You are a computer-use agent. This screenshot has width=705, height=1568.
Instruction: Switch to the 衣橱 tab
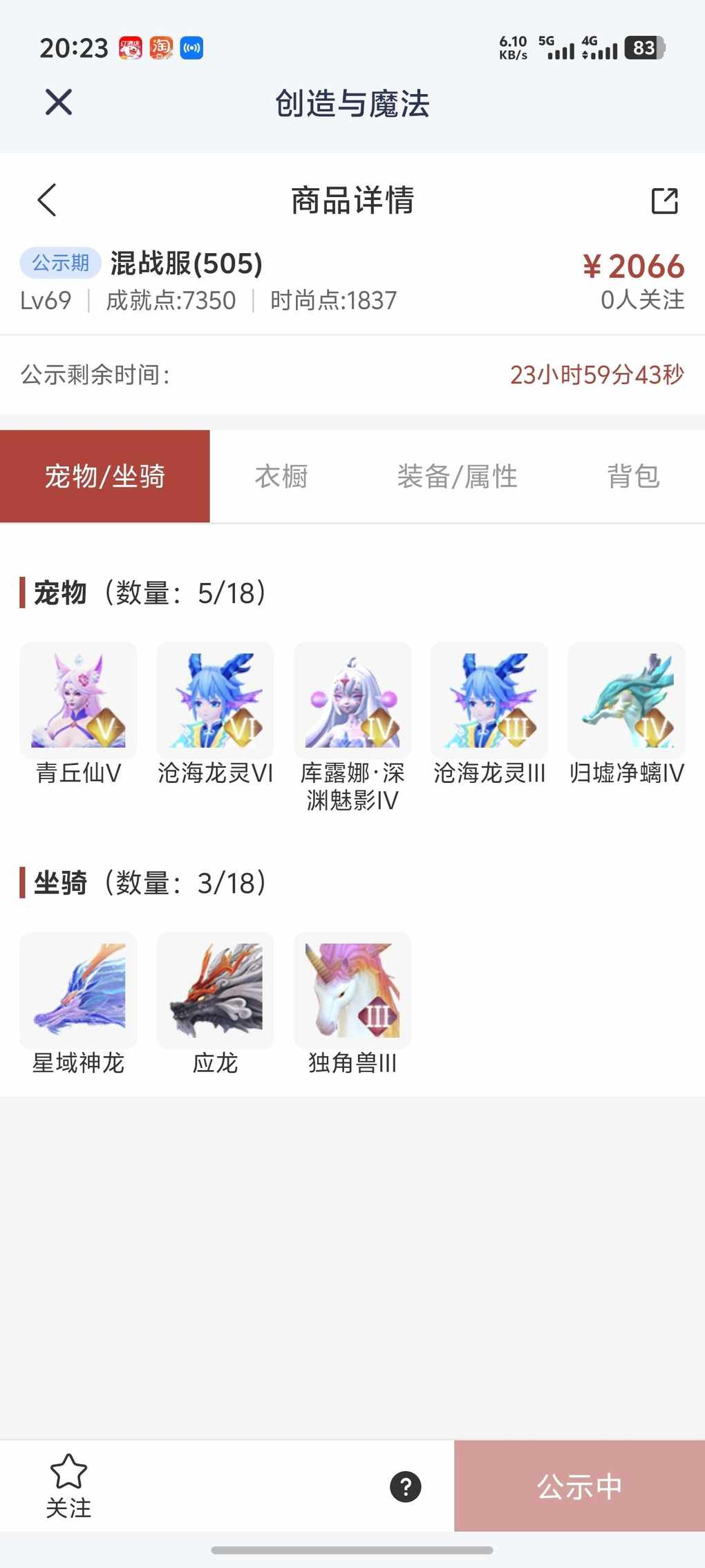(281, 476)
